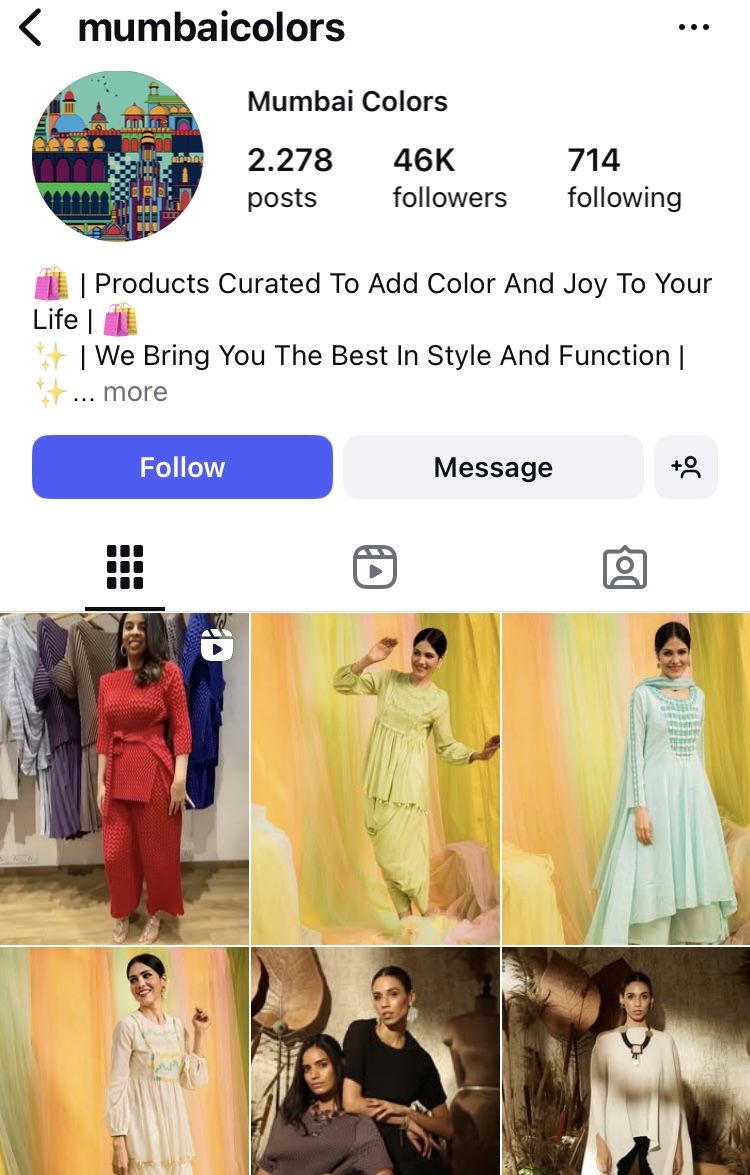Open the lime green outfit post
Viewport: 750px width, 1175px height.
pos(375,779)
